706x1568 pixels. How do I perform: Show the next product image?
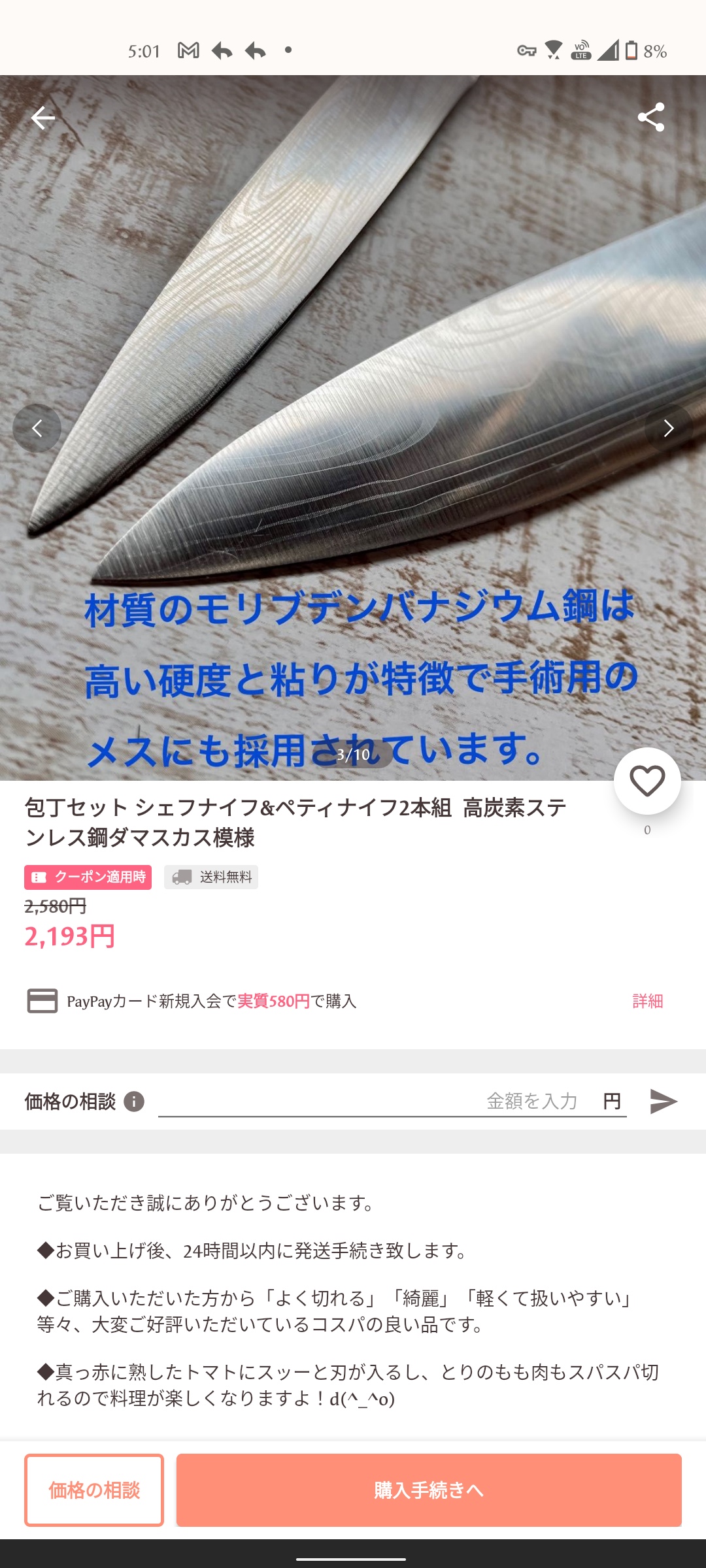668,429
